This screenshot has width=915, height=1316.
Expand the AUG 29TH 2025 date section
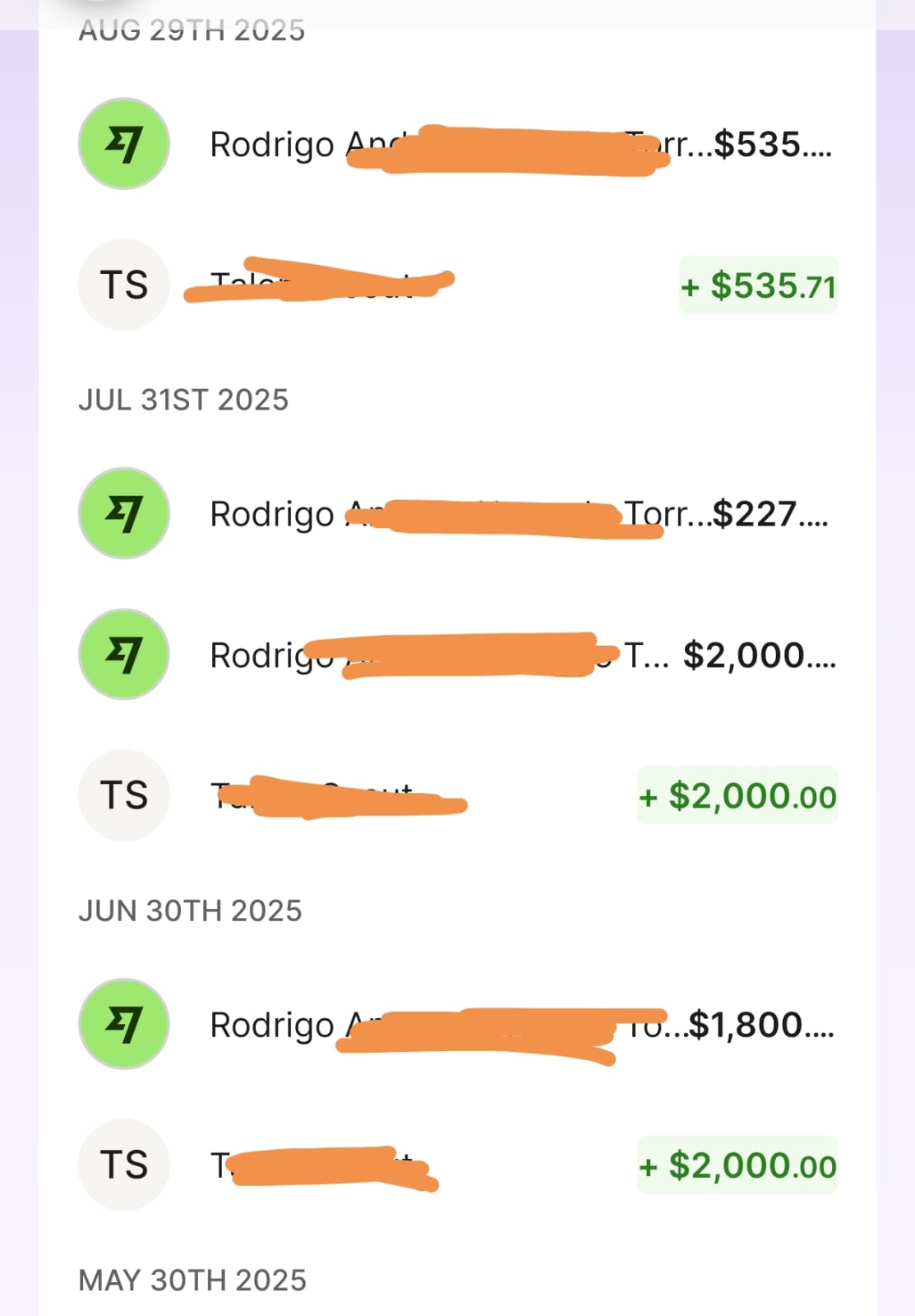pyautogui.click(x=191, y=29)
